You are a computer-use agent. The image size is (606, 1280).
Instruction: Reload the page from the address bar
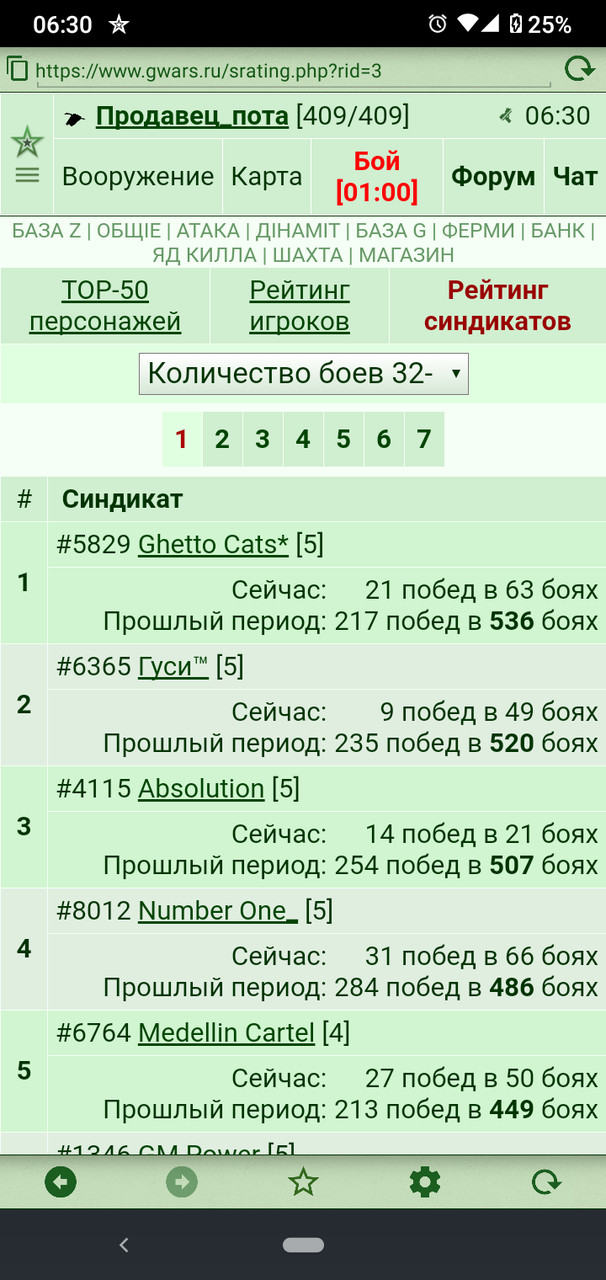[x=579, y=70]
